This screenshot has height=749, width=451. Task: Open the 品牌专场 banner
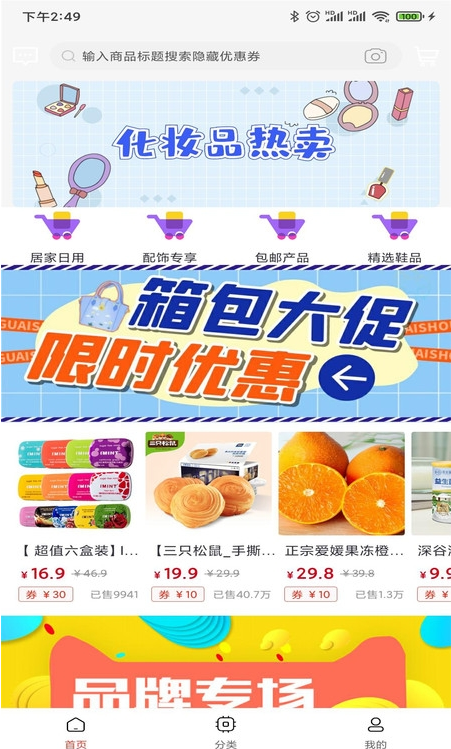(x=226, y=662)
